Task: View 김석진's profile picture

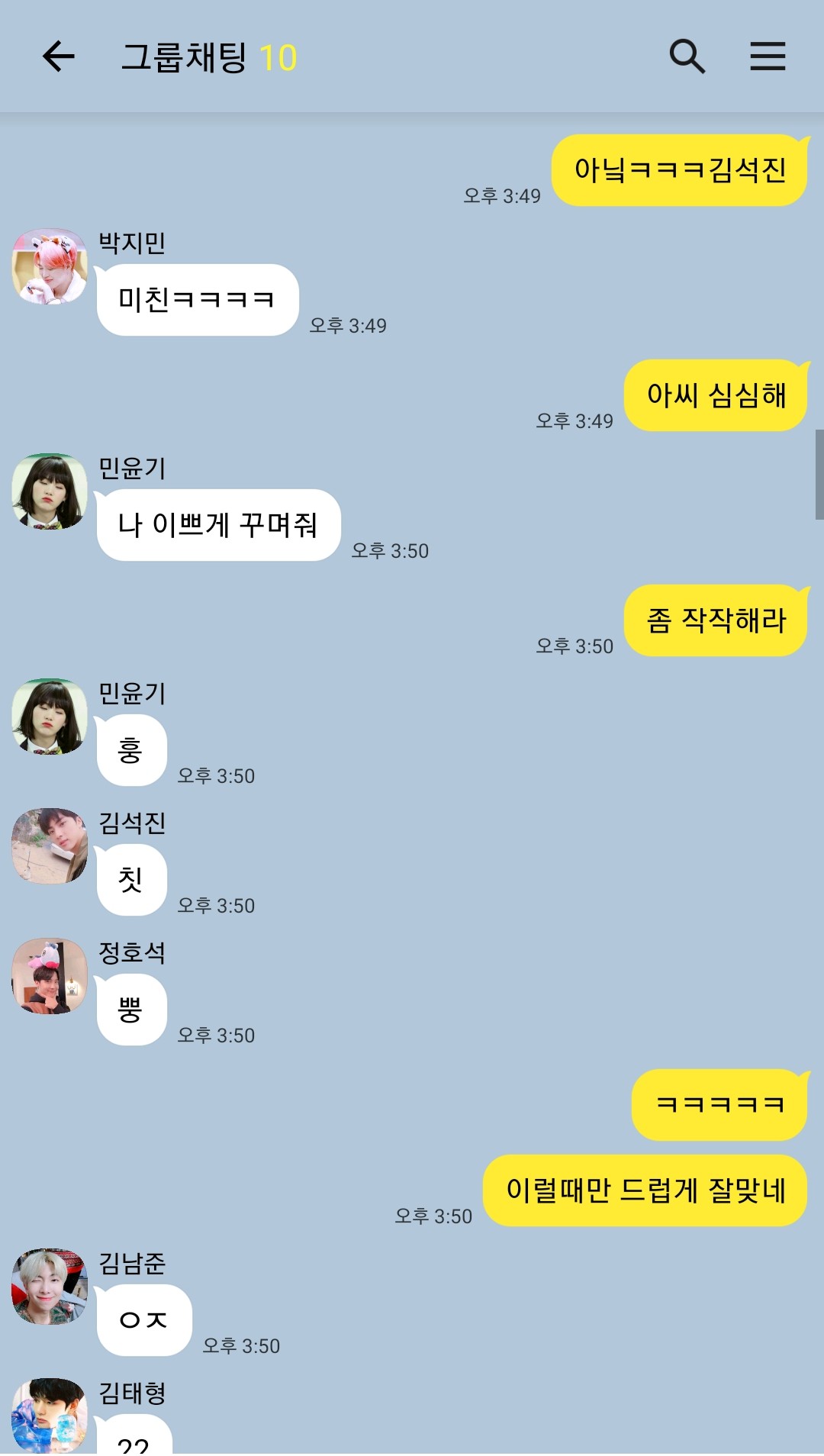Action: (50, 846)
